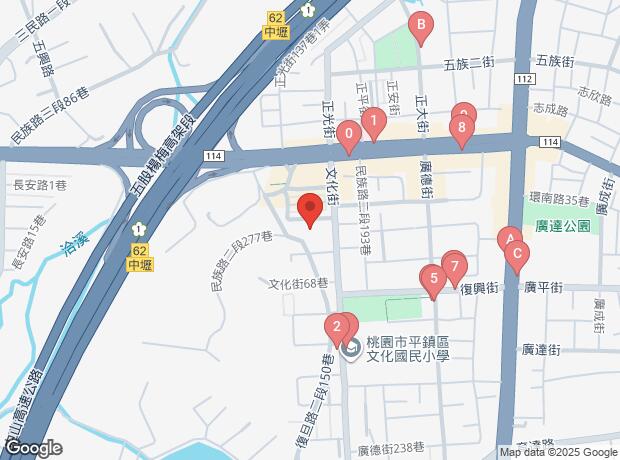Select the dark red center location pin
Screen dimensions: 620x460
tap(310, 210)
